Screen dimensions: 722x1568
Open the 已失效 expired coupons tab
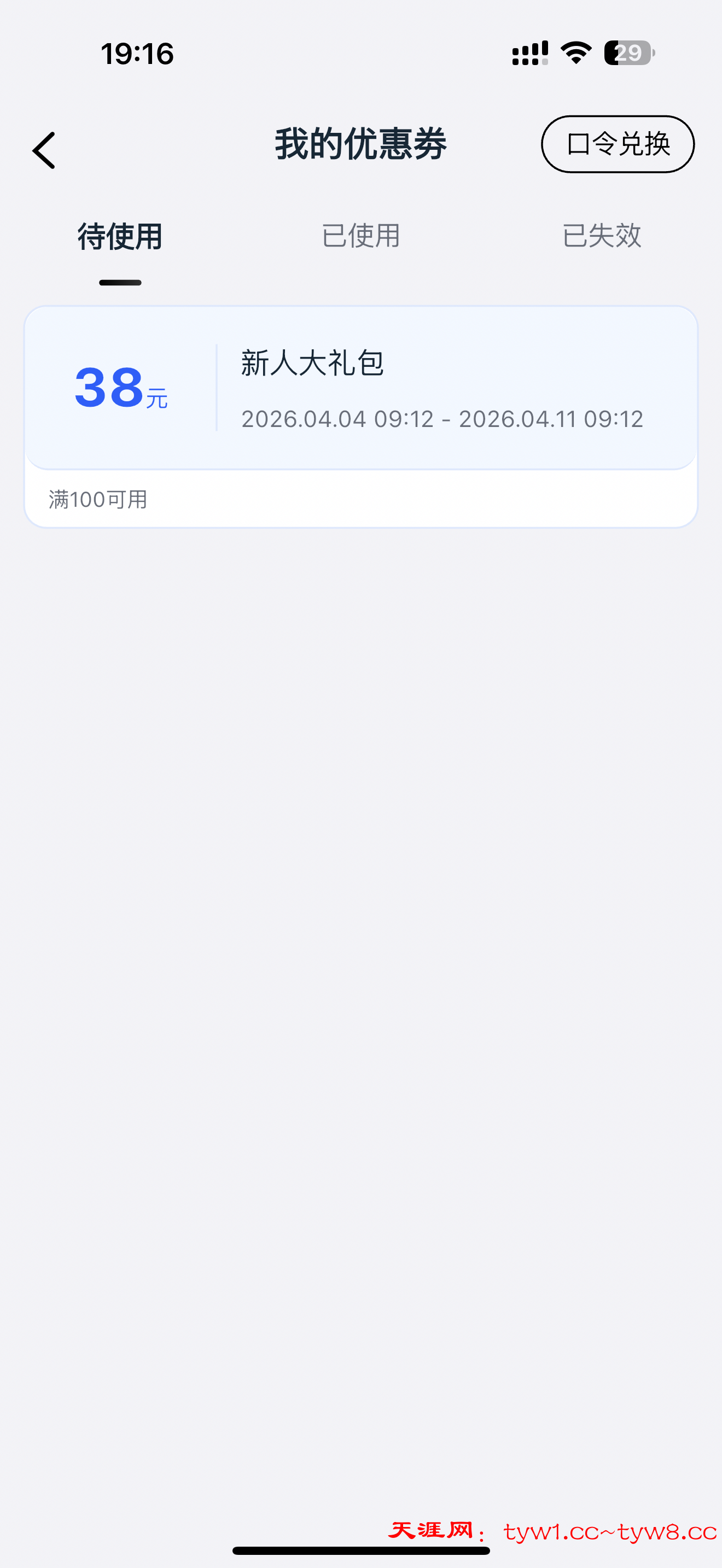(x=602, y=237)
